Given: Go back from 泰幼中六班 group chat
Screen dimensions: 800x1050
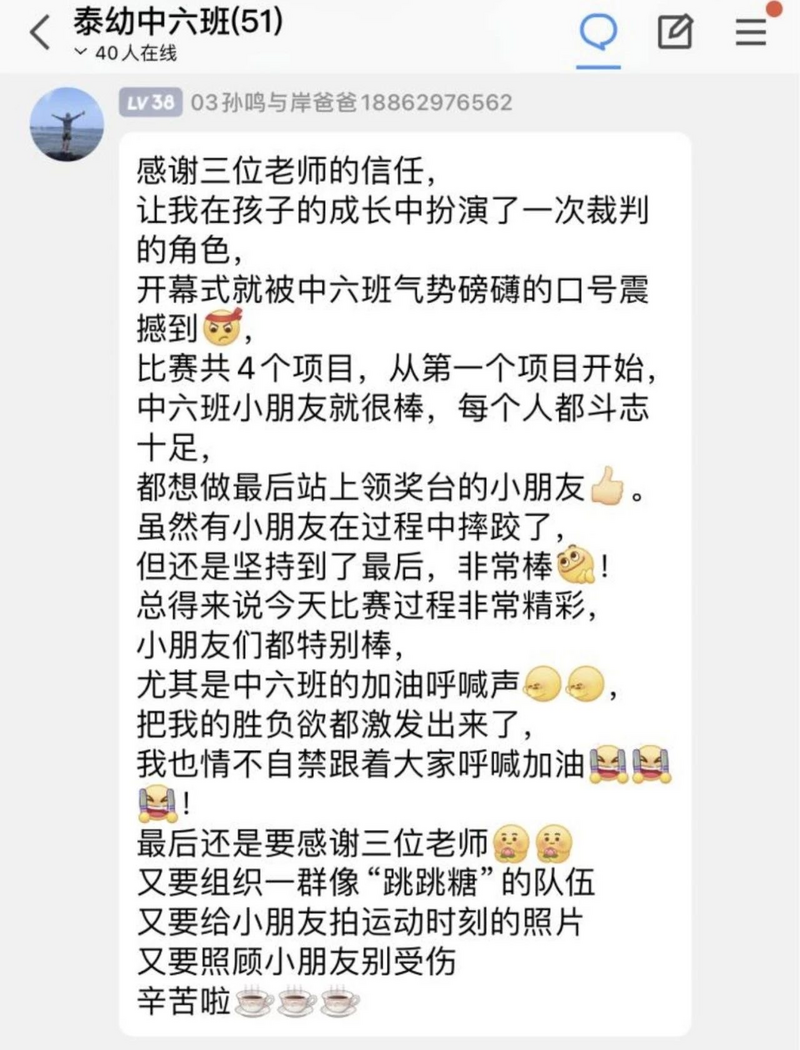Looking at the screenshot, I should 39,33.
